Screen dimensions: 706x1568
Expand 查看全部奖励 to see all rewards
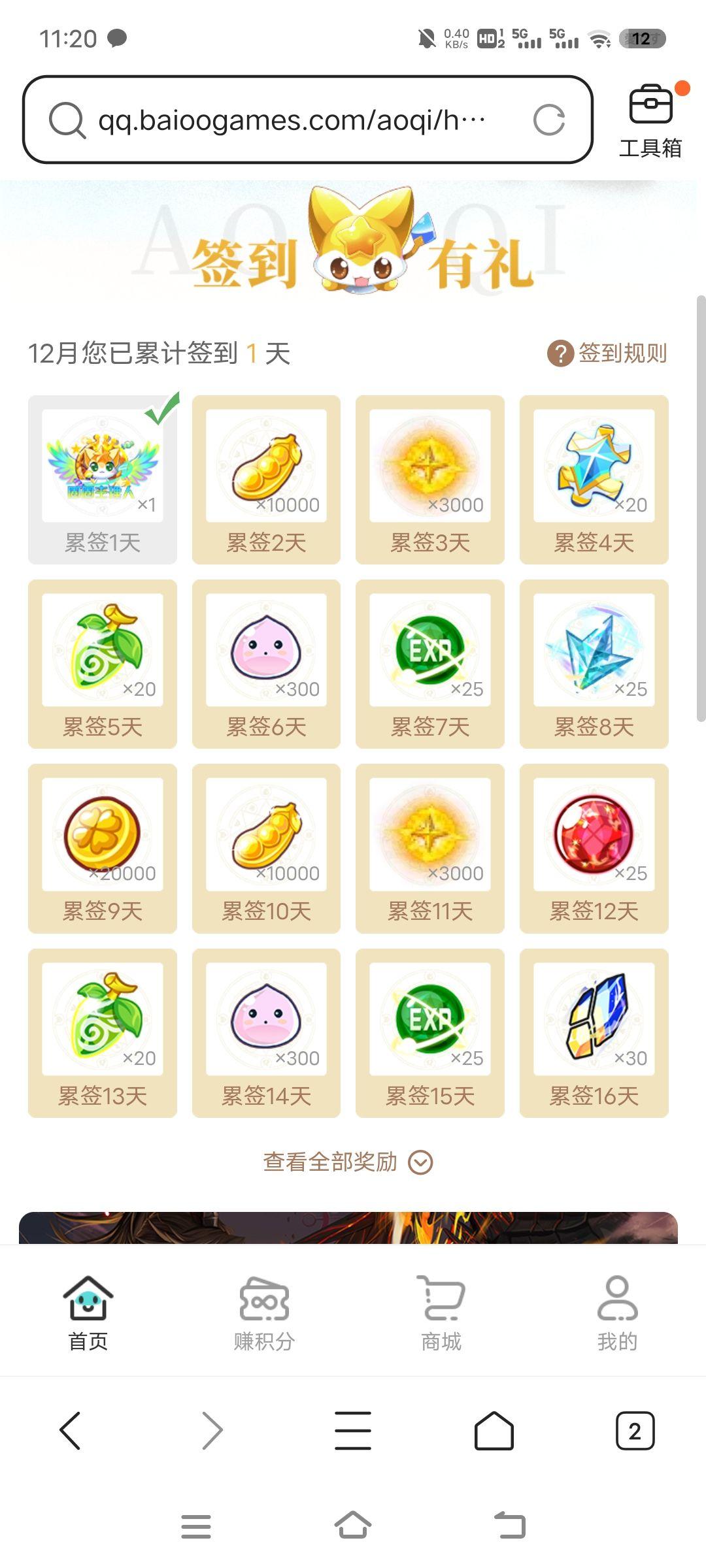pyautogui.click(x=348, y=1162)
